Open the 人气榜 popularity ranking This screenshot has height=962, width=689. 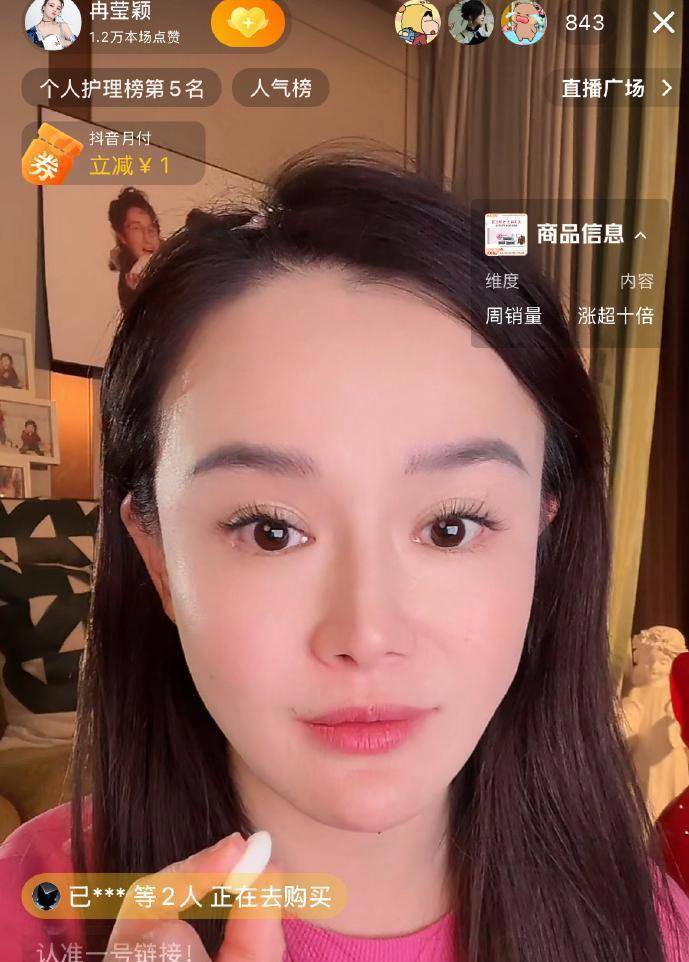point(281,89)
